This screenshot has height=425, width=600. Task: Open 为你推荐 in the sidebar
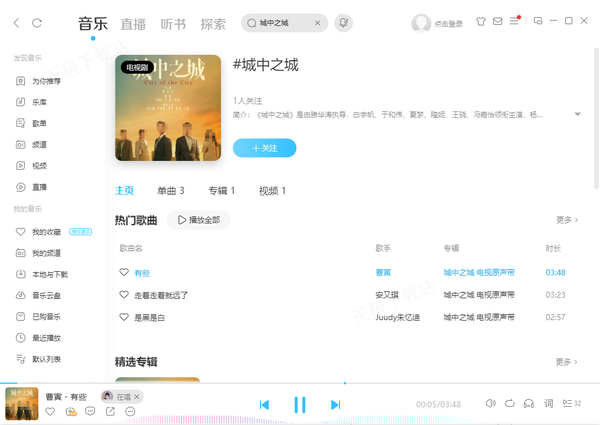pyautogui.click(x=46, y=81)
